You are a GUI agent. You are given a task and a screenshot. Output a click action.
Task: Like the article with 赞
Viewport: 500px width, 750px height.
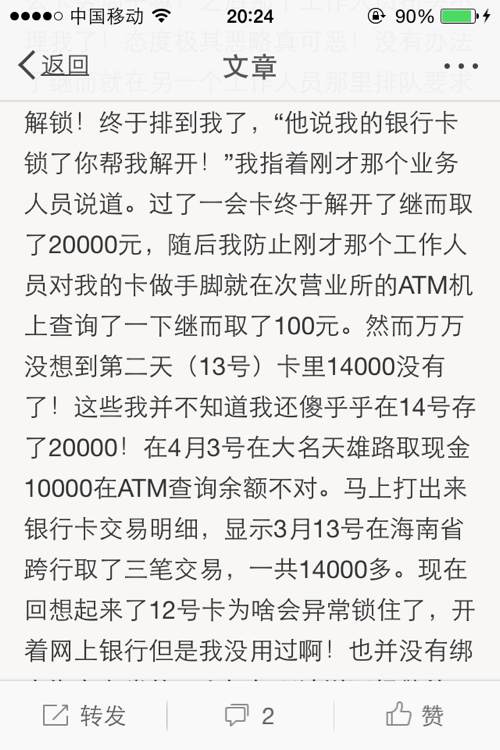pos(414,715)
